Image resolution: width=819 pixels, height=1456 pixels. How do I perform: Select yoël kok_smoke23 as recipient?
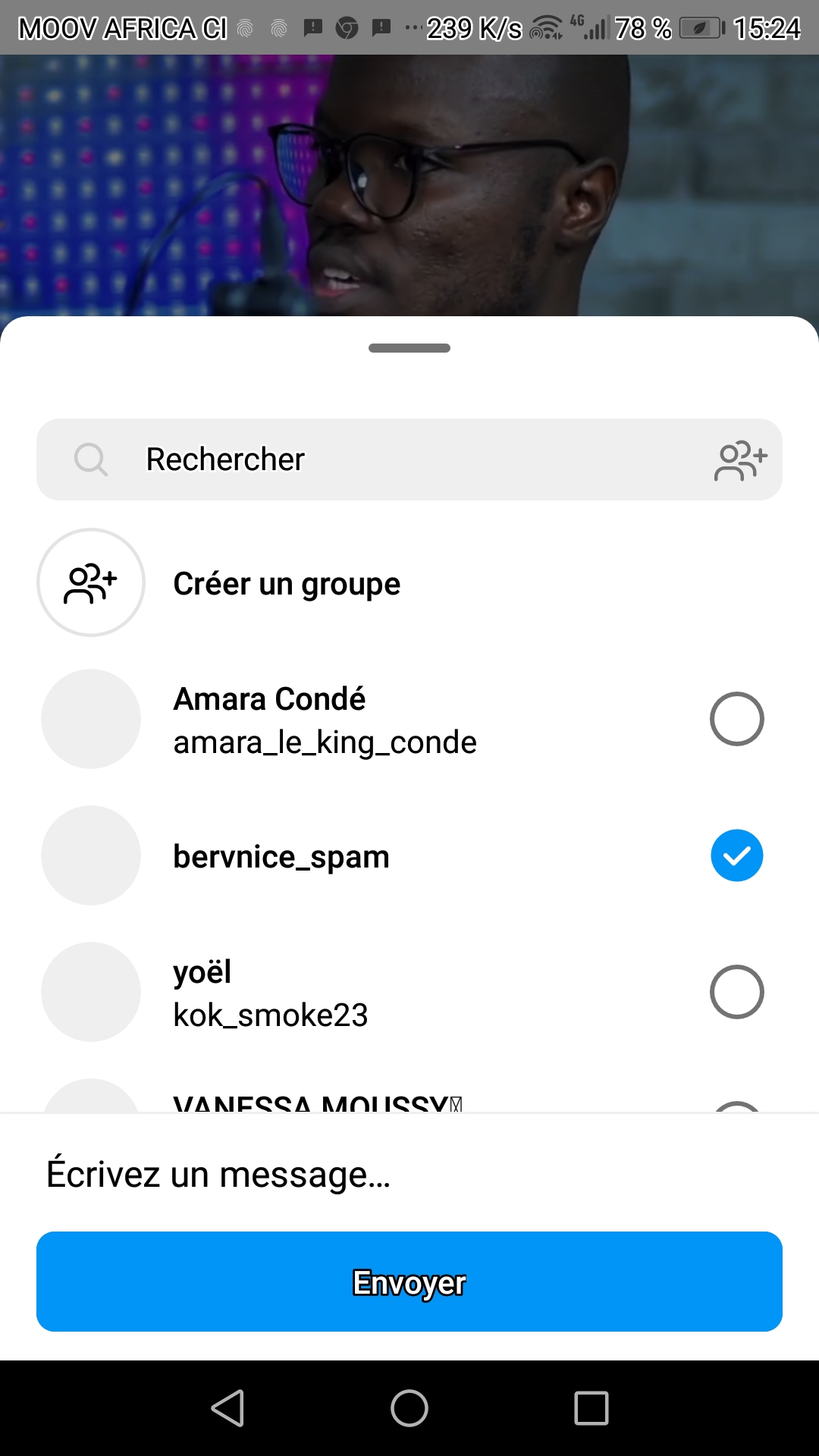pos(736,992)
